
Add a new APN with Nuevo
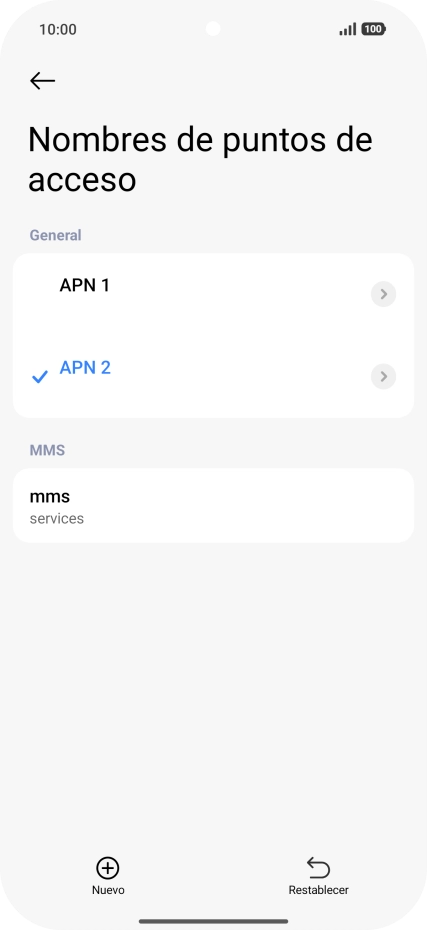pyautogui.click(x=108, y=876)
